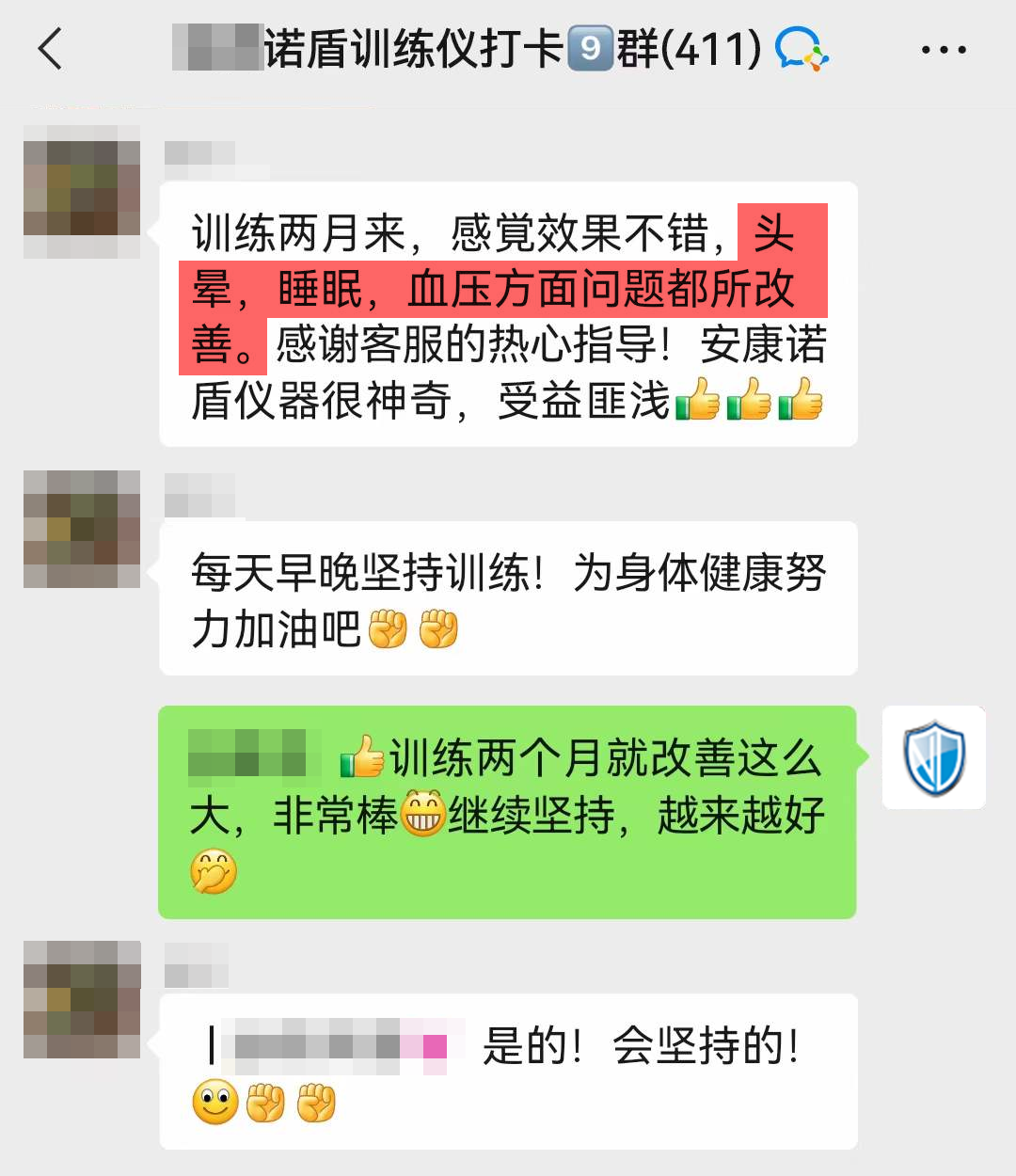Tap a fist emoji in the second message
Screen dimensions: 1016x1176
coord(386,630)
